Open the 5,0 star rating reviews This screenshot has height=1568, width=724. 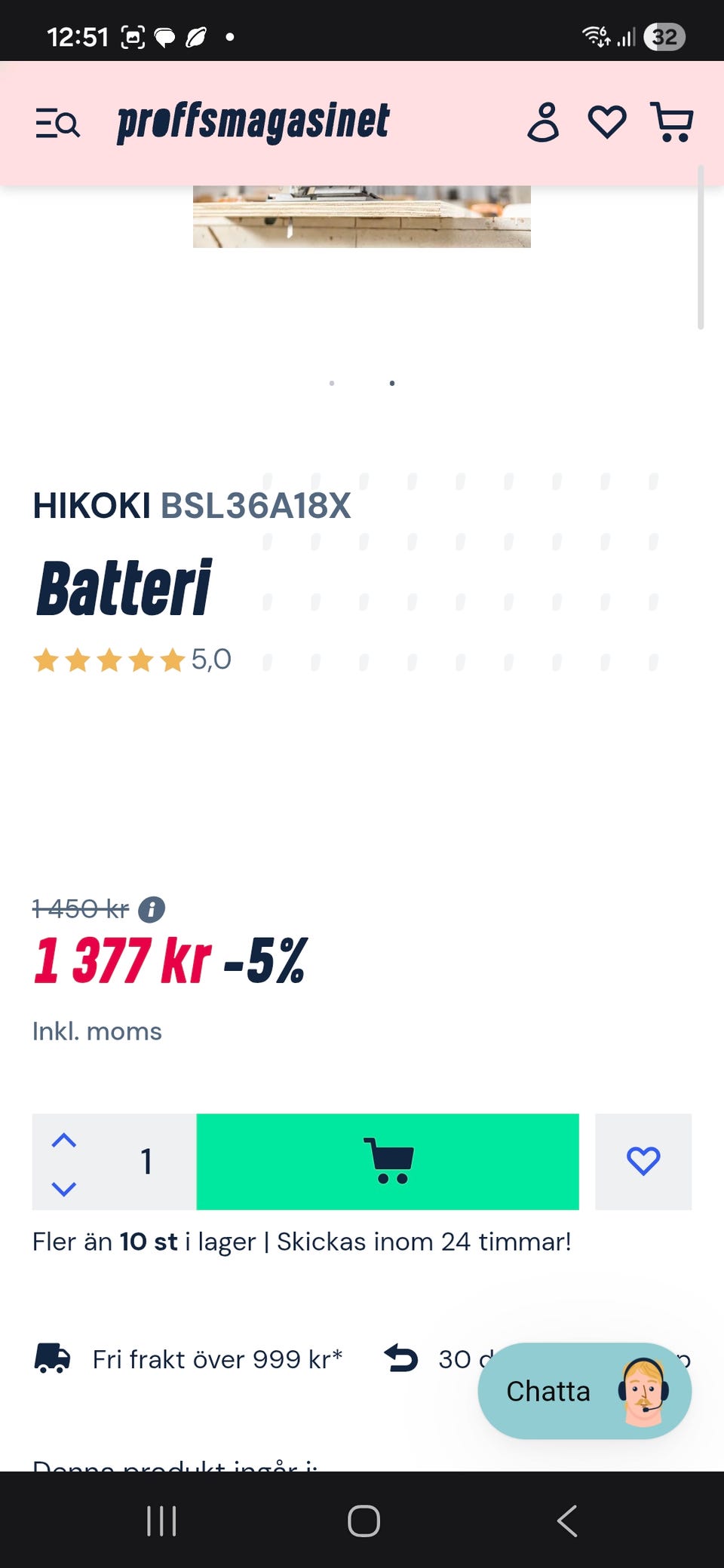coord(132,660)
